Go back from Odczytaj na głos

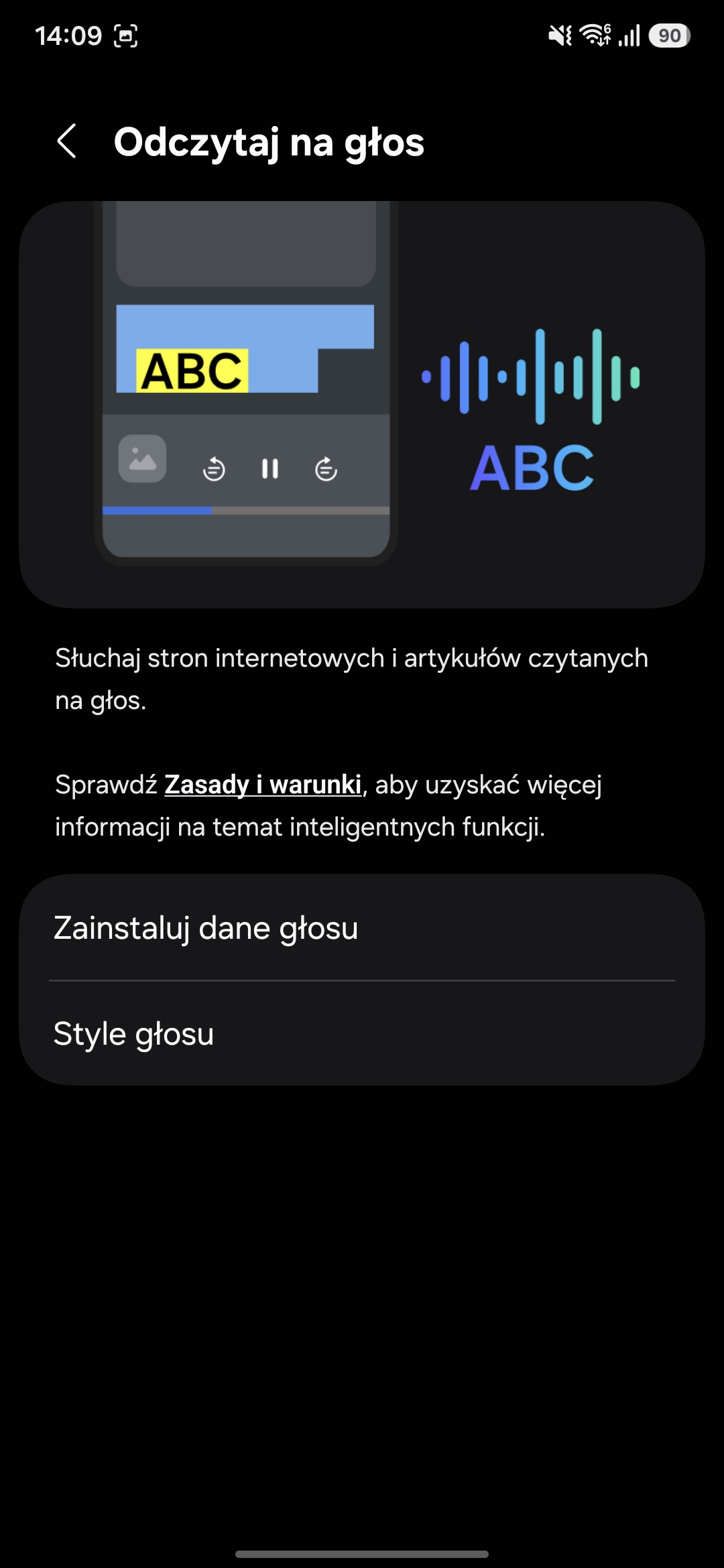[67, 141]
